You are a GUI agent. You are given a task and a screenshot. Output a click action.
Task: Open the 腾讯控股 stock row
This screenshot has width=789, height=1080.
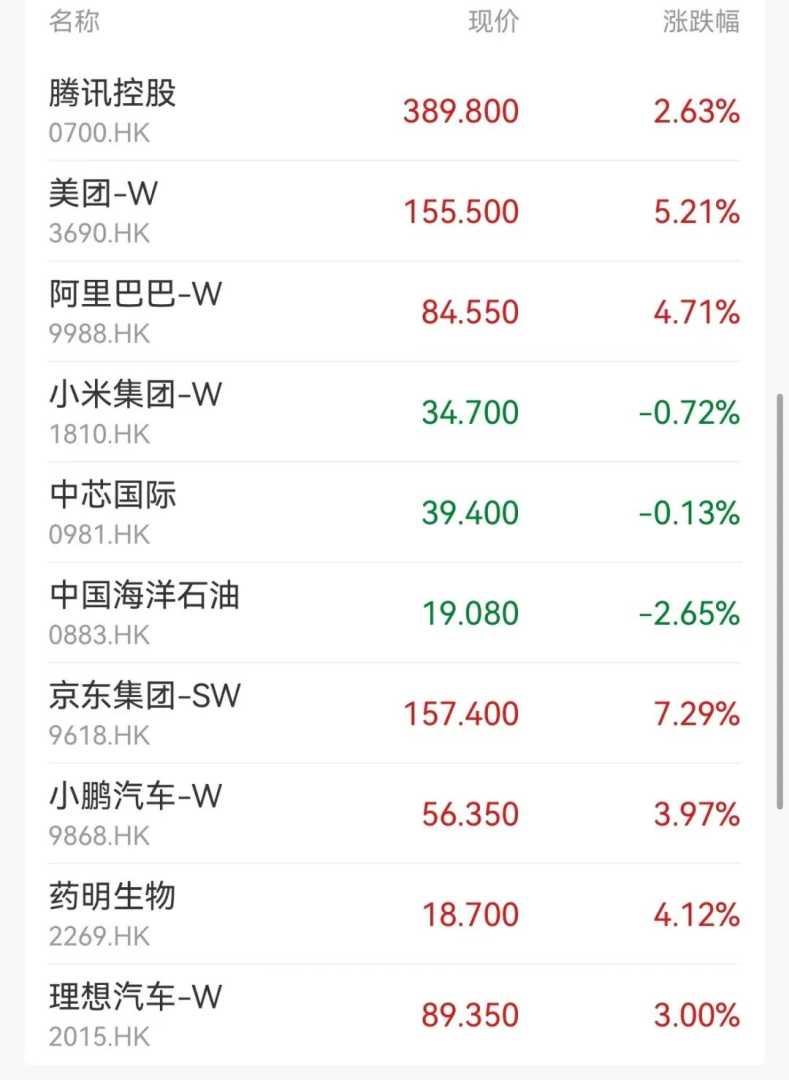[394, 110]
